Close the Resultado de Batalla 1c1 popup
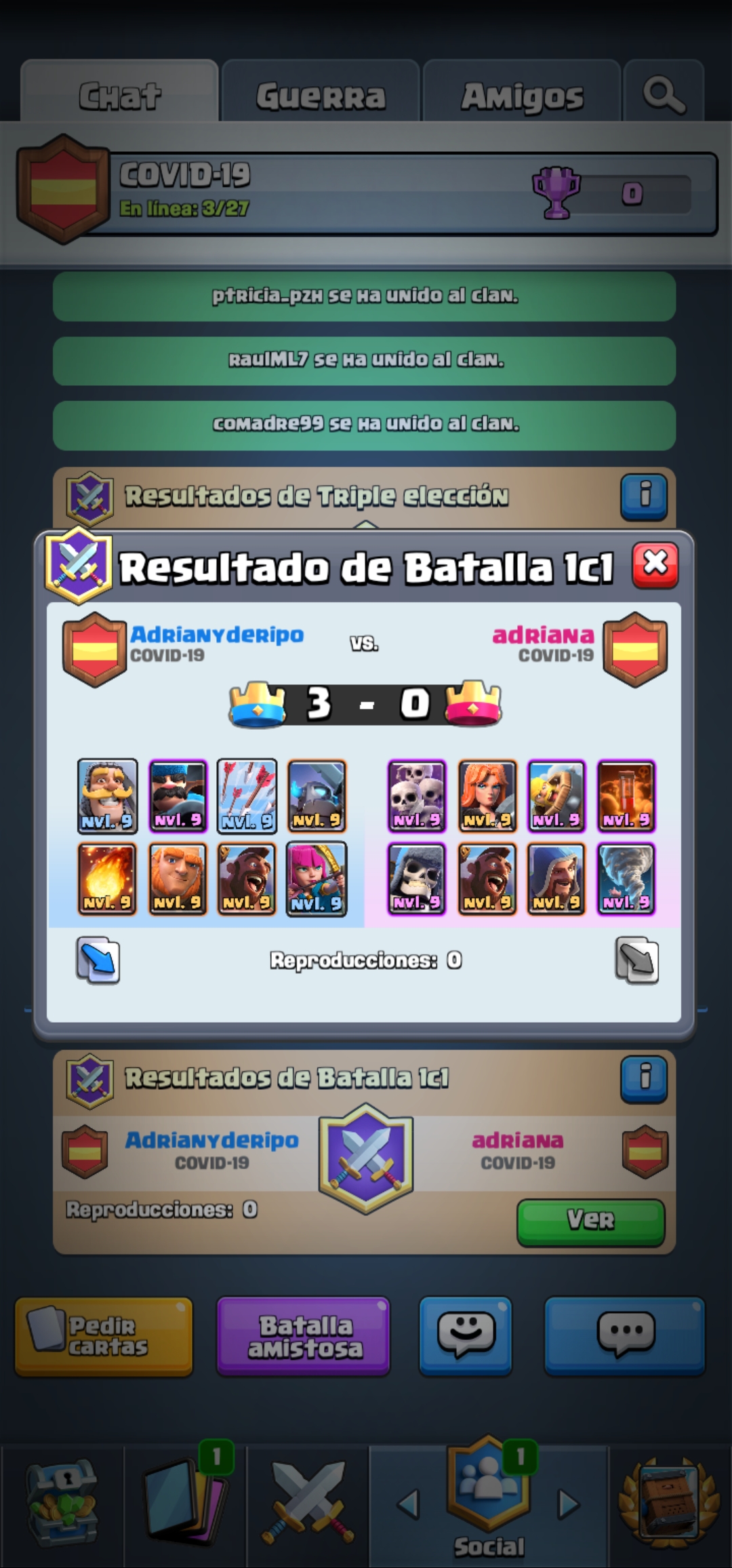The height and width of the screenshot is (1568, 732). tap(655, 564)
